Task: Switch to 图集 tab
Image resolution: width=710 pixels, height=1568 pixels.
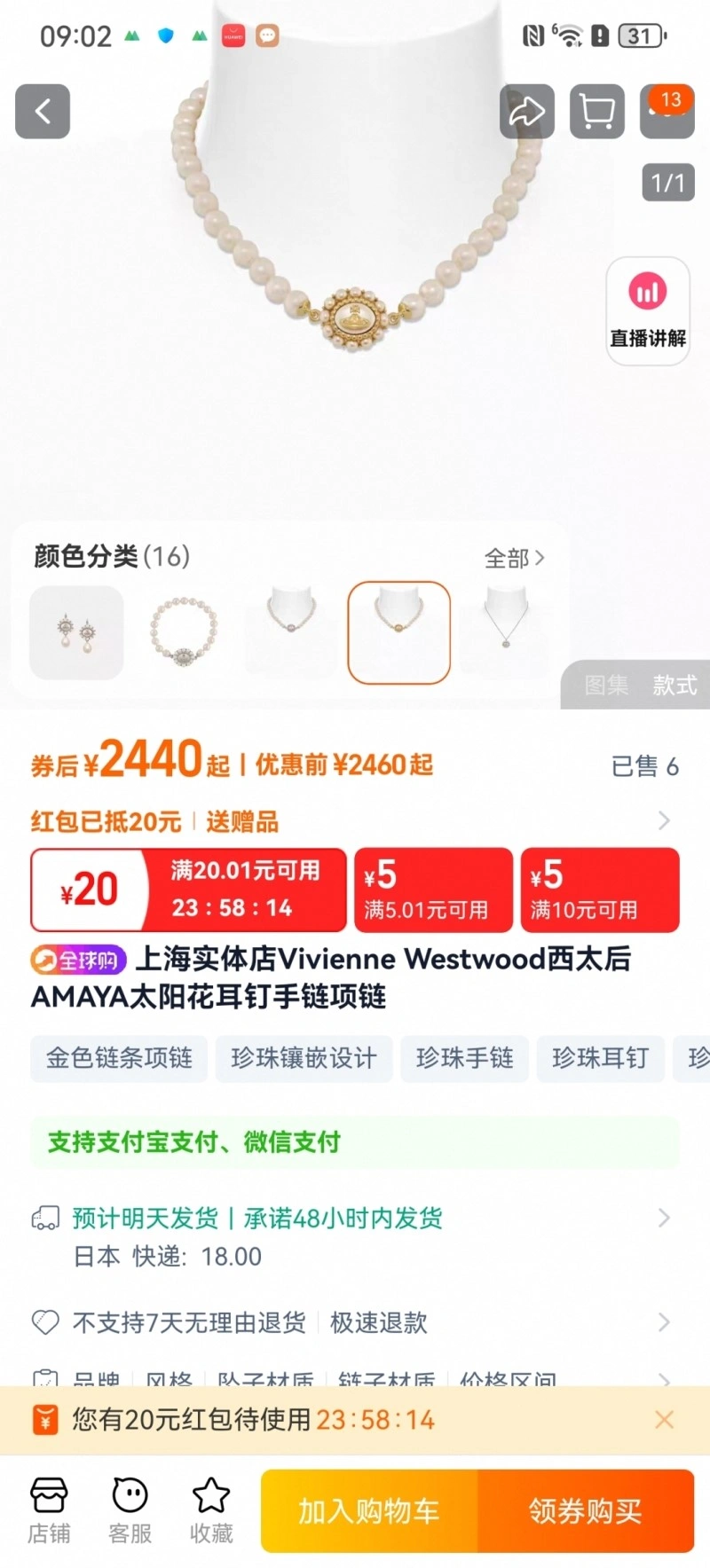Action: tap(606, 685)
